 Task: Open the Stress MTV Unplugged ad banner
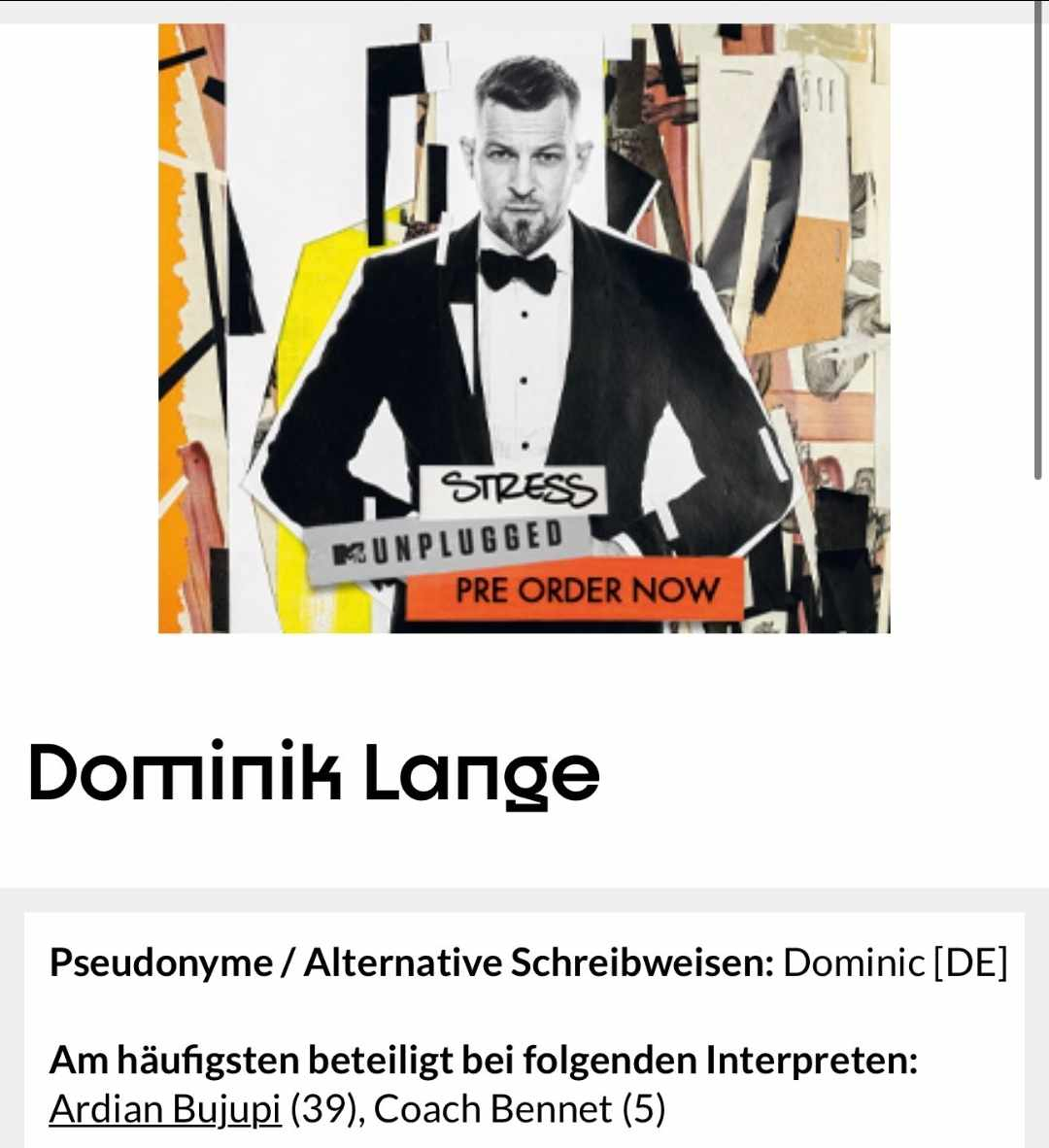(524, 330)
